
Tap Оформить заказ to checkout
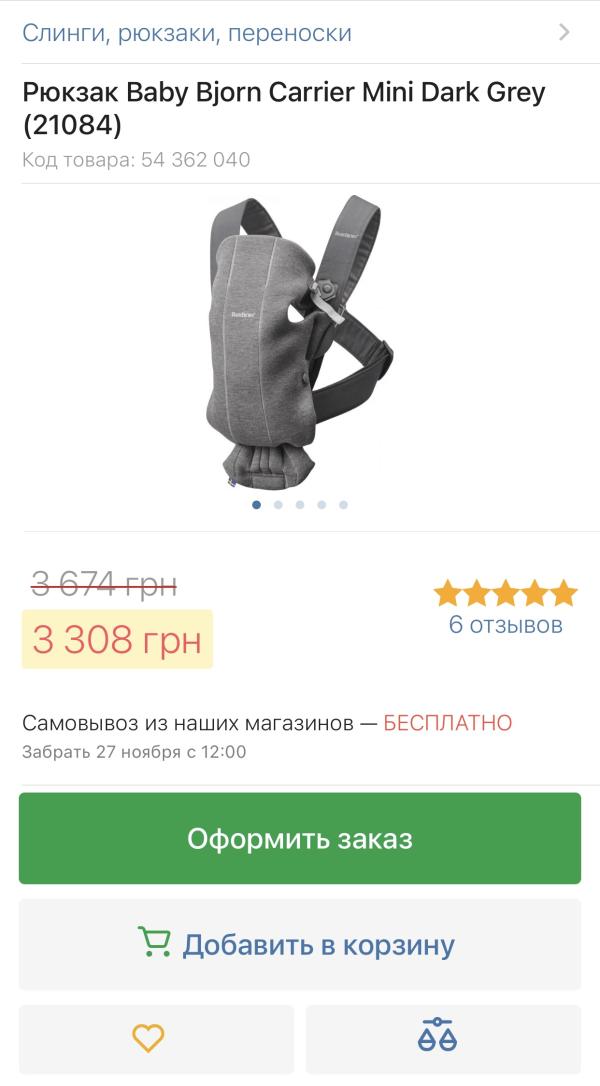299,838
